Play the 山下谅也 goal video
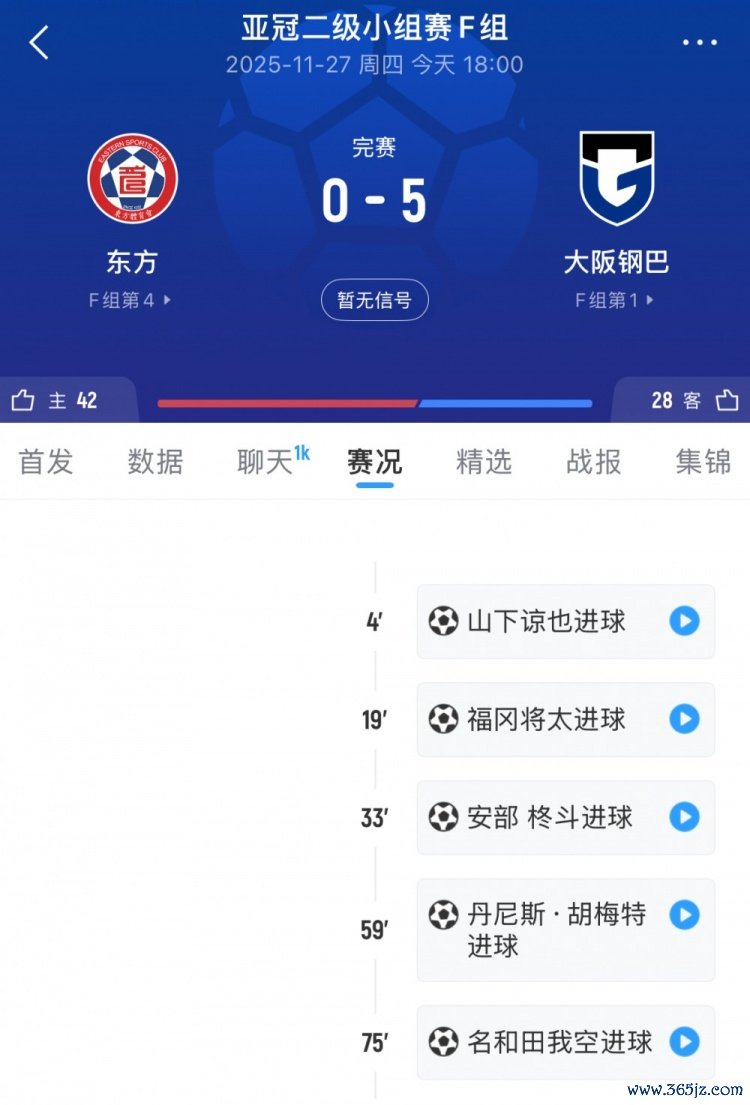This screenshot has width=750, height=1105. point(684,621)
